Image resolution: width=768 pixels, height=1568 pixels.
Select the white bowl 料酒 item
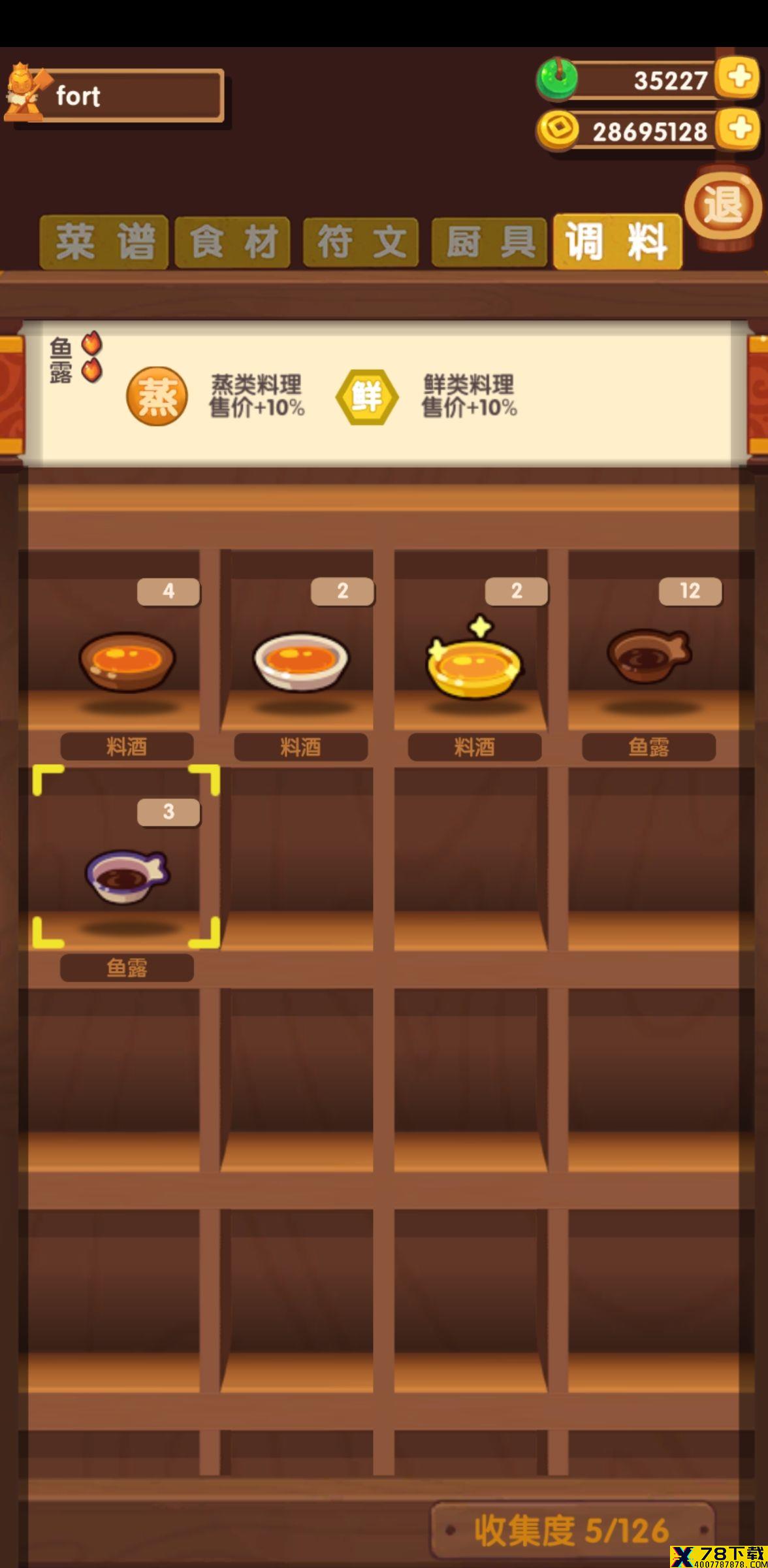coord(300,661)
